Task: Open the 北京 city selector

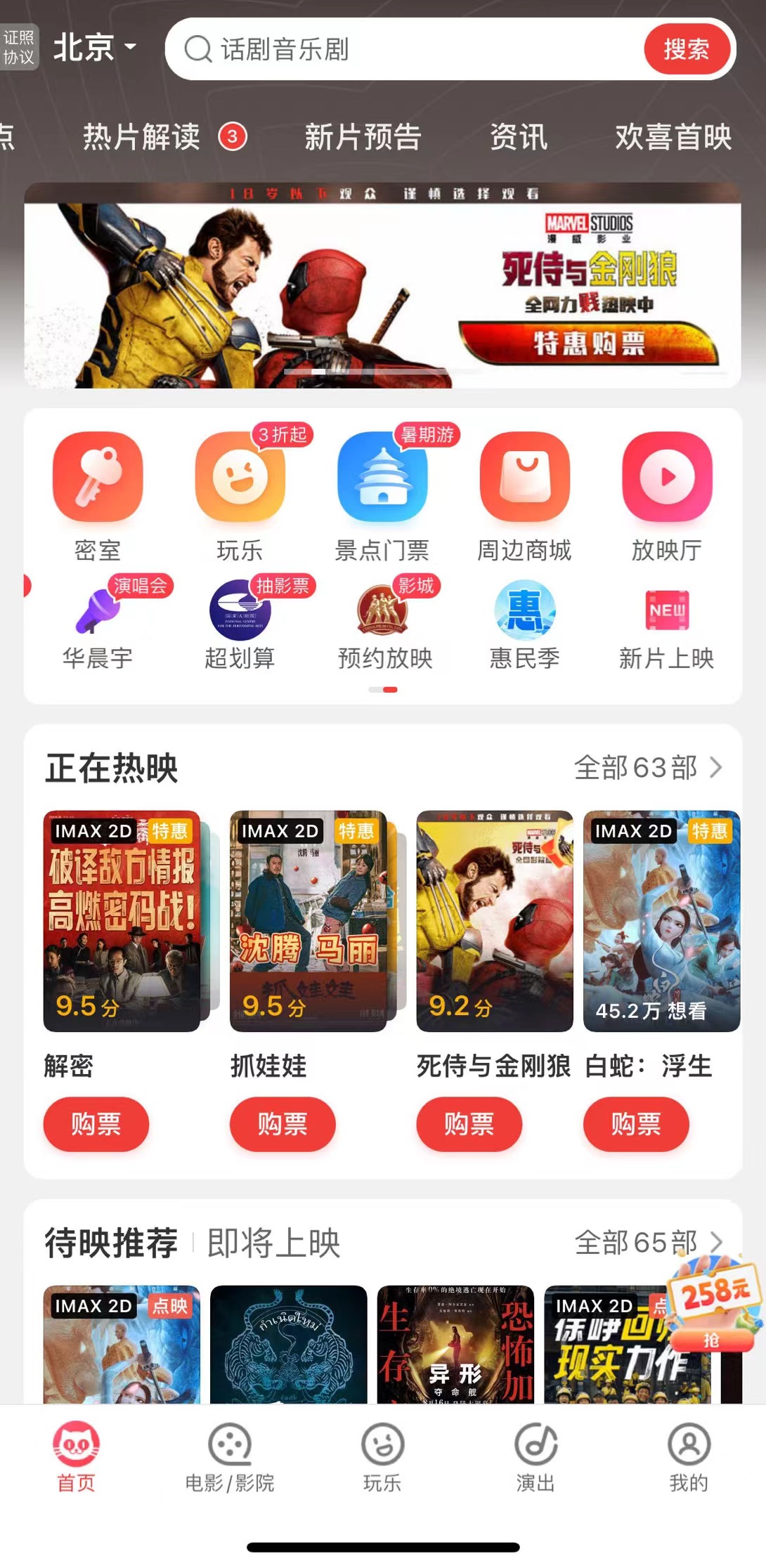Action: (x=94, y=48)
